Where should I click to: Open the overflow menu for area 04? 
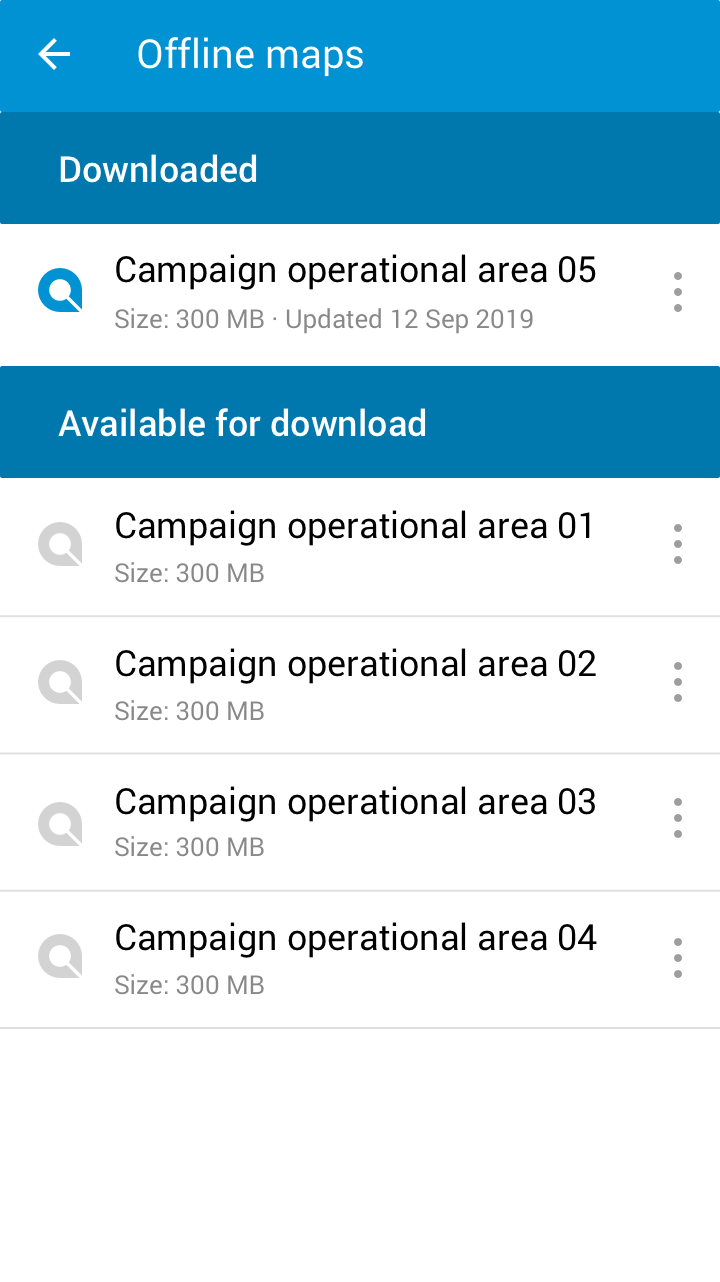677,958
